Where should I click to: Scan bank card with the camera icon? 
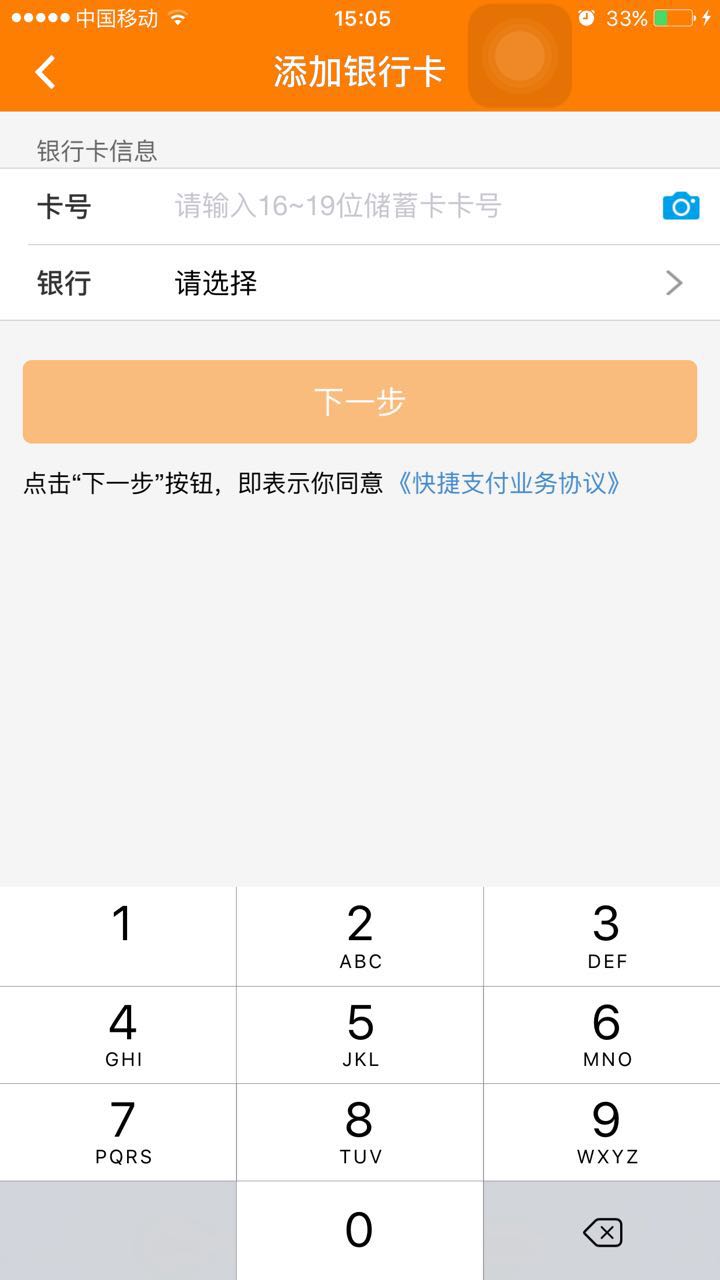[681, 206]
